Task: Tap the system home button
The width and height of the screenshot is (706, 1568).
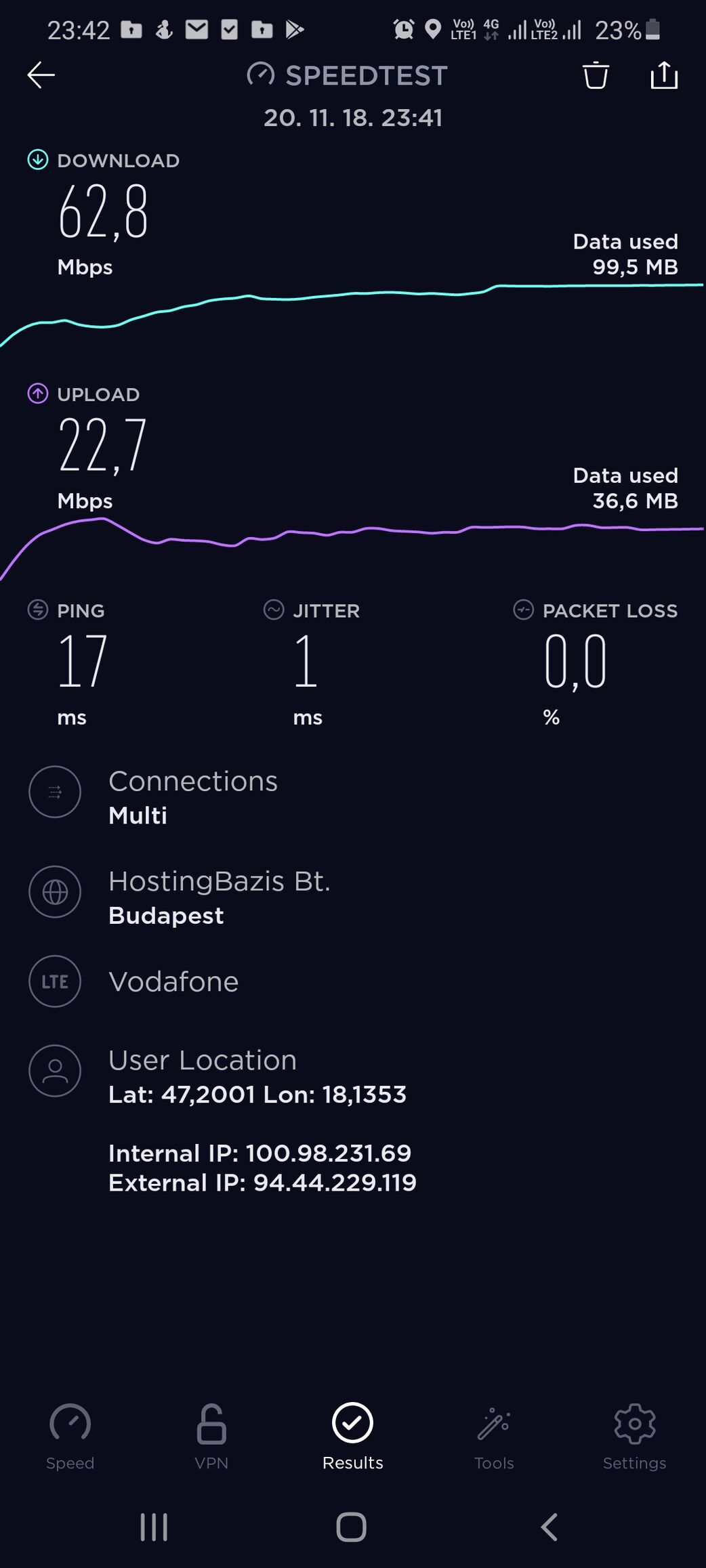Action: (352, 1527)
